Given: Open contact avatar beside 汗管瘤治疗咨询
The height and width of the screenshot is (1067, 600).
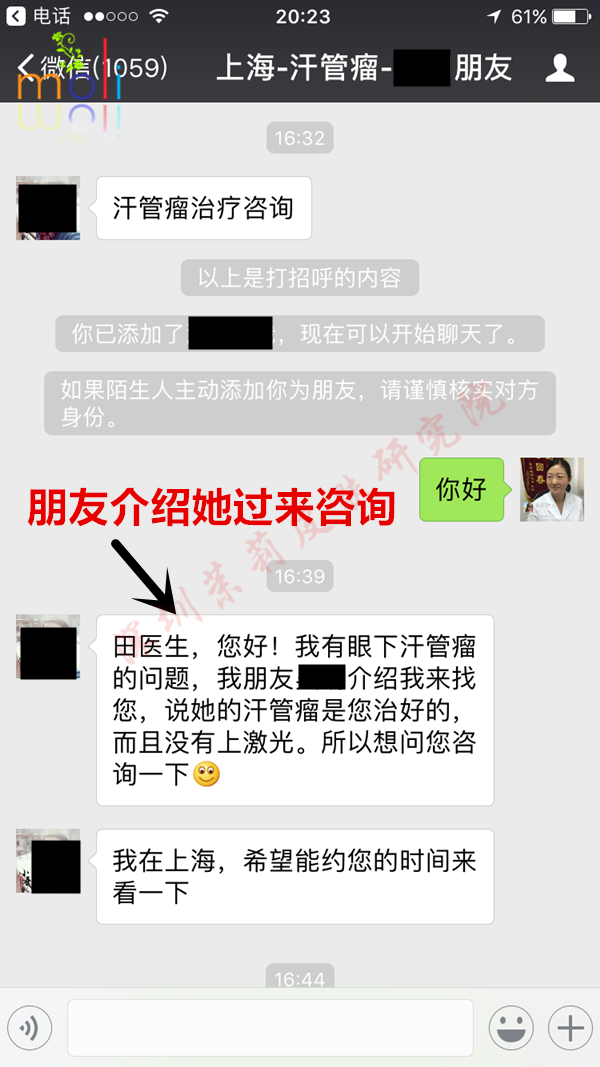Looking at the screenshot, I should pyautogui.click(x=48, y=208).
